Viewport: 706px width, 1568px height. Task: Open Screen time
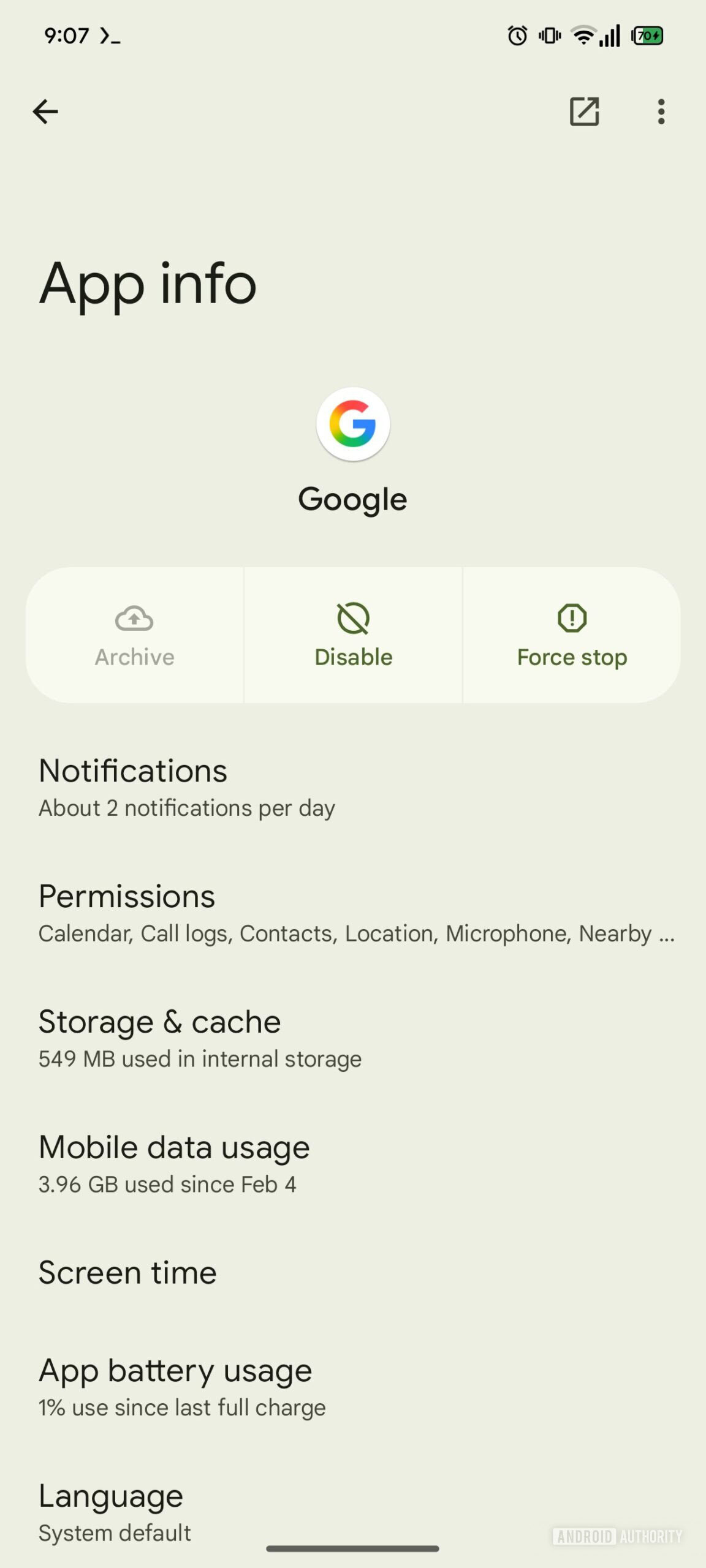coord(127,1273)
